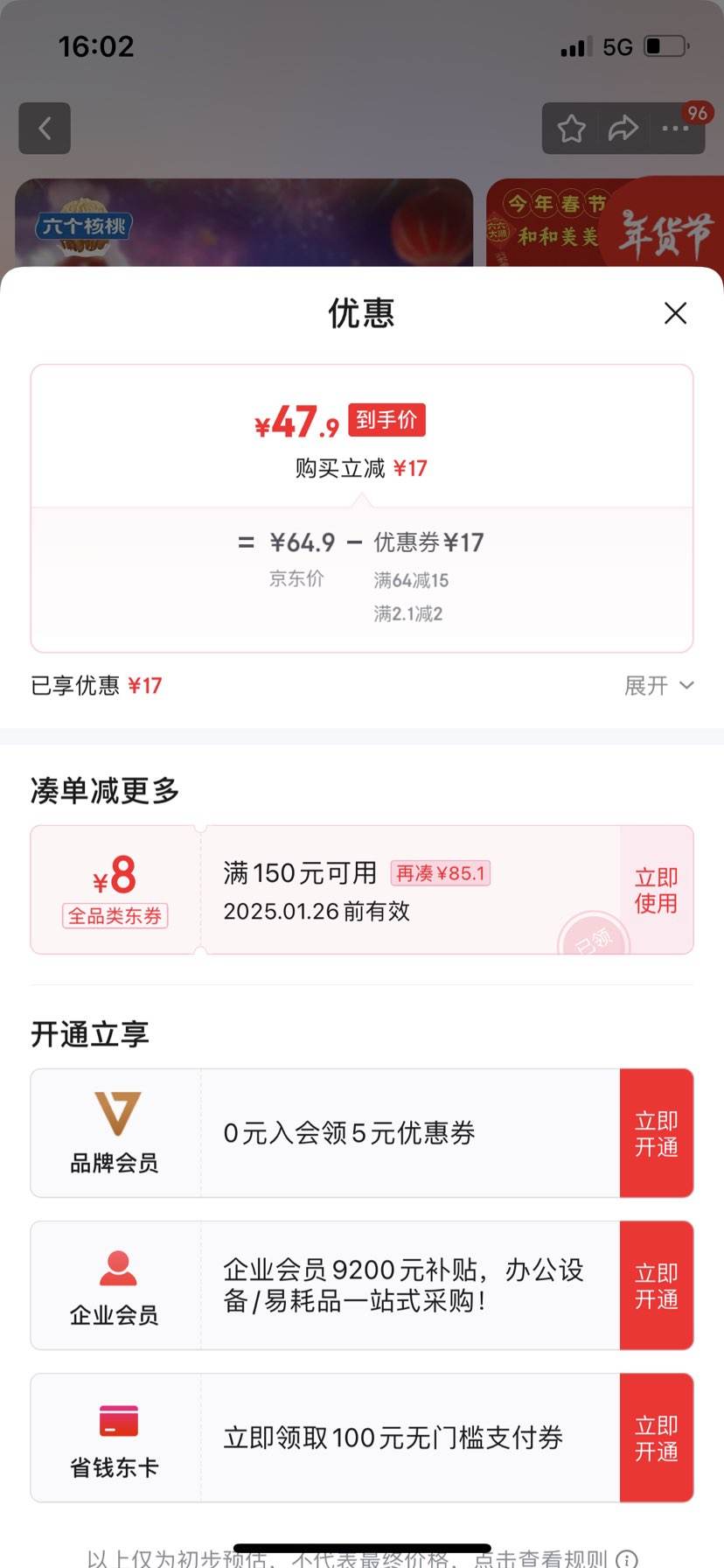Viewport: 724px width, 1568px height.
Task: Open the three-dot more menu
Action: click(x=675, y=129)
